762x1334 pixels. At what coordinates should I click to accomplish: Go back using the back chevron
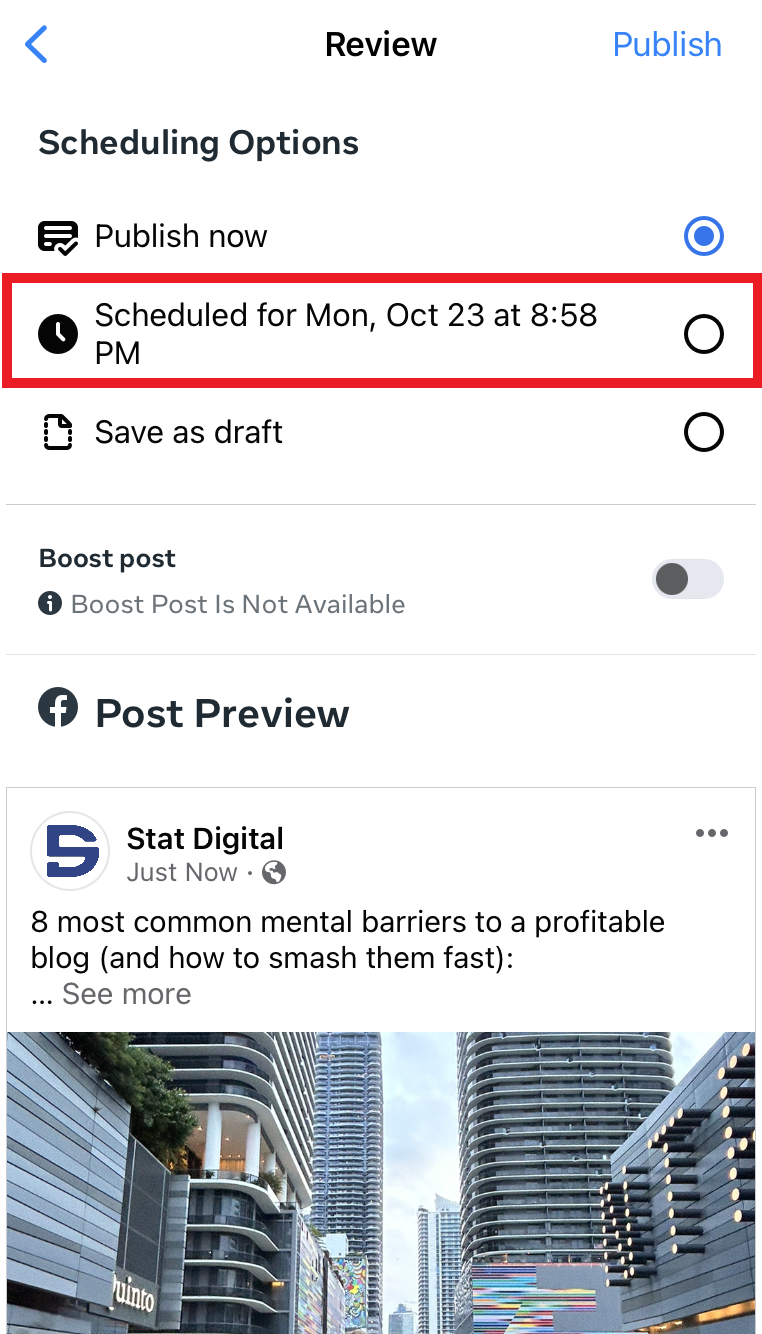tap(36, 44)
